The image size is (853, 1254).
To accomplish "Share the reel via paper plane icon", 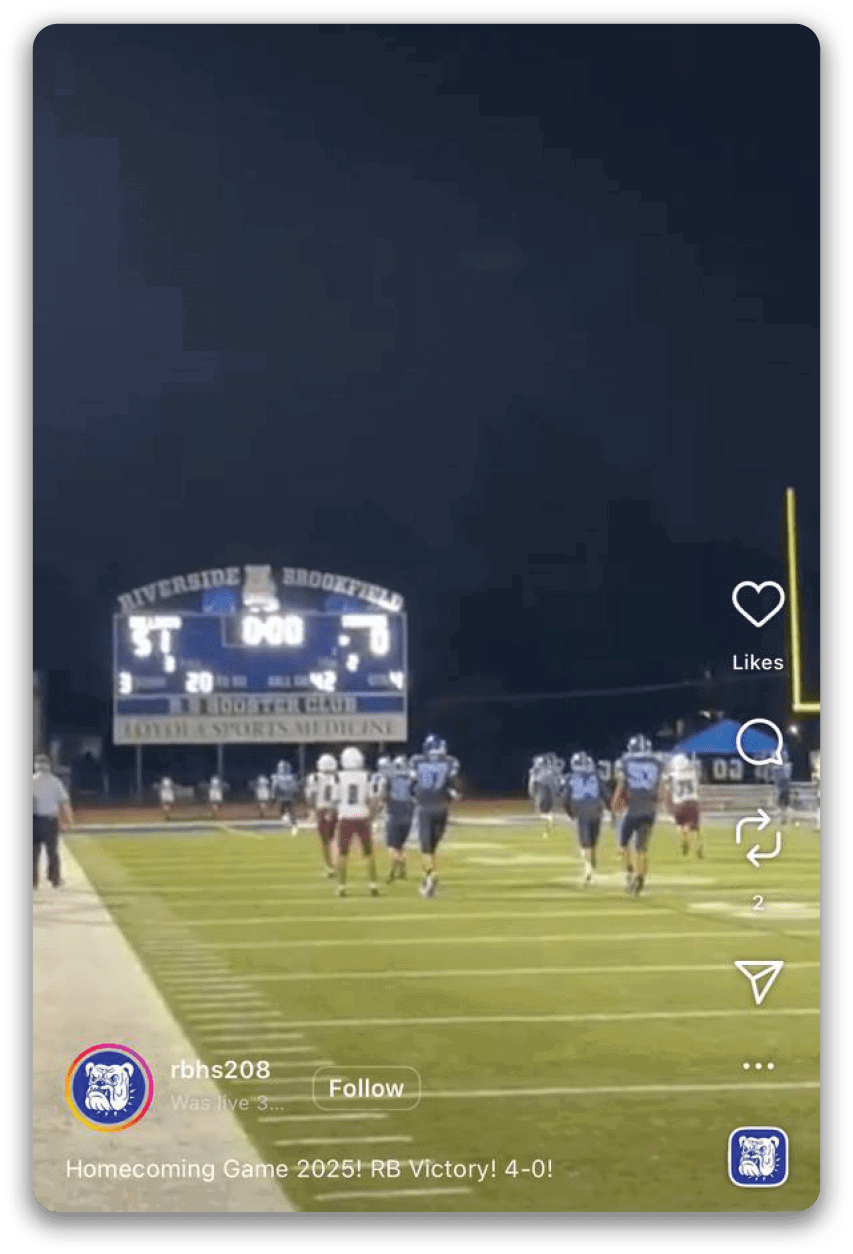I will point(758,982).
